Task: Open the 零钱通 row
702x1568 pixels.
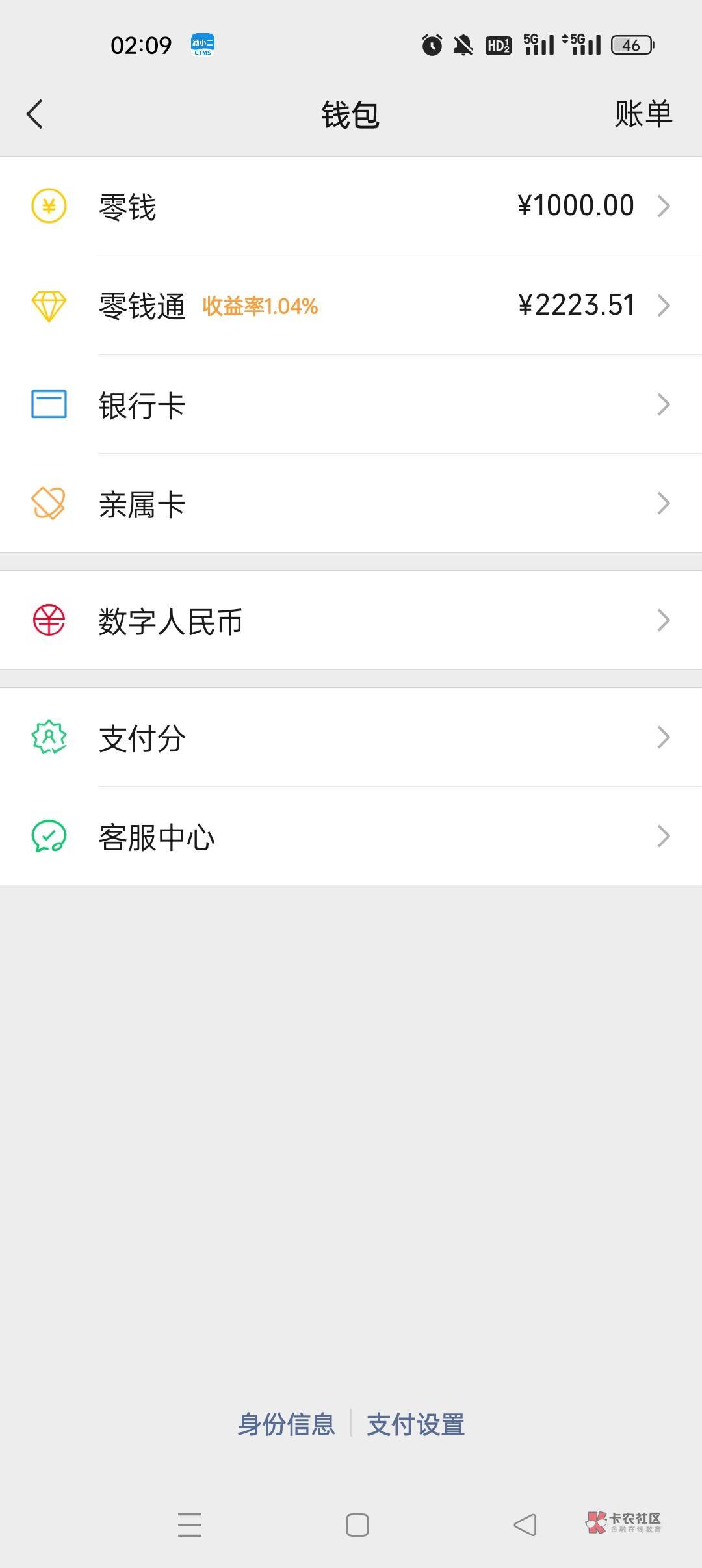Action: (351, 305)
